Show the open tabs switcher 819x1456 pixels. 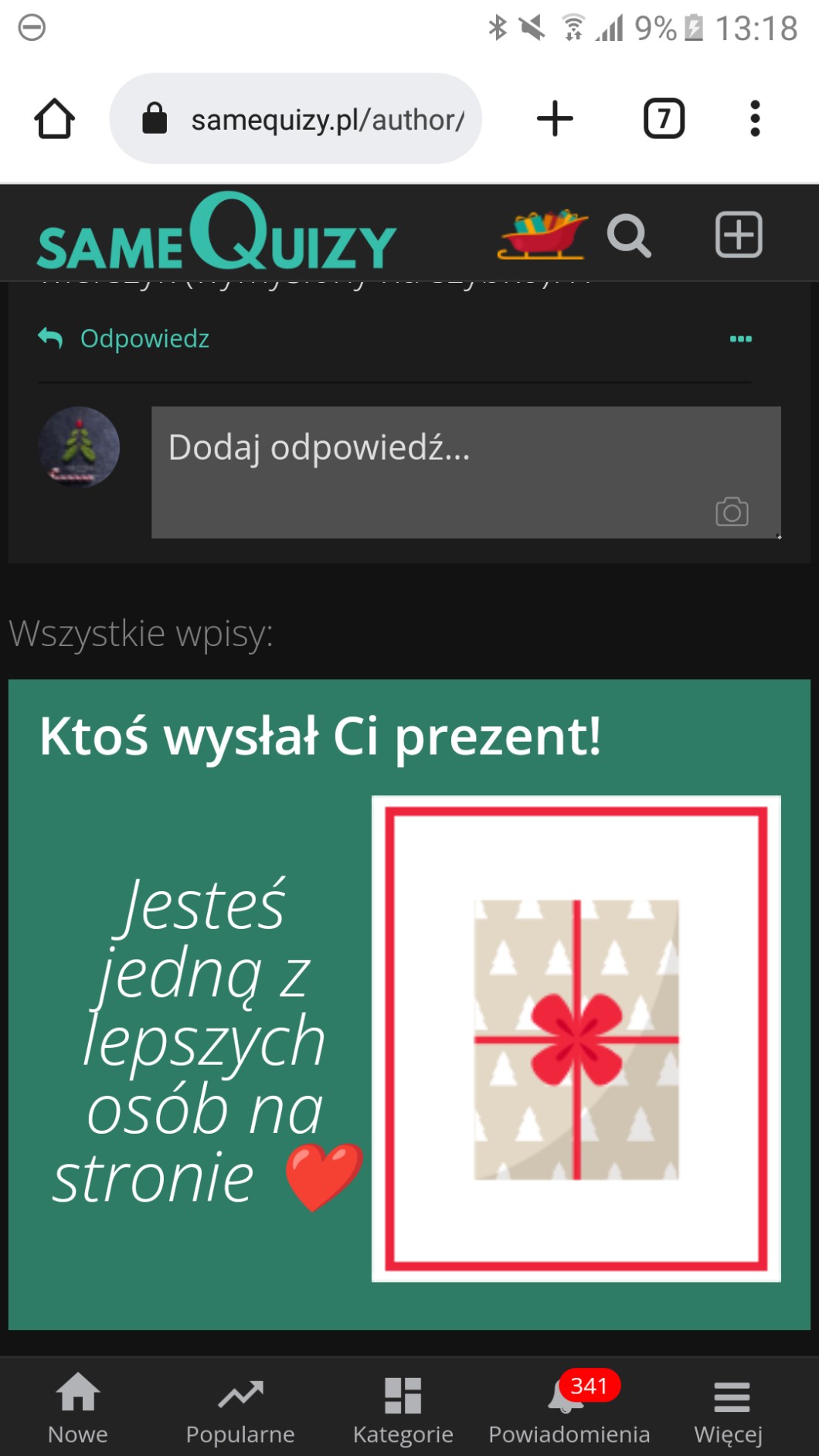tap(664, 119)
